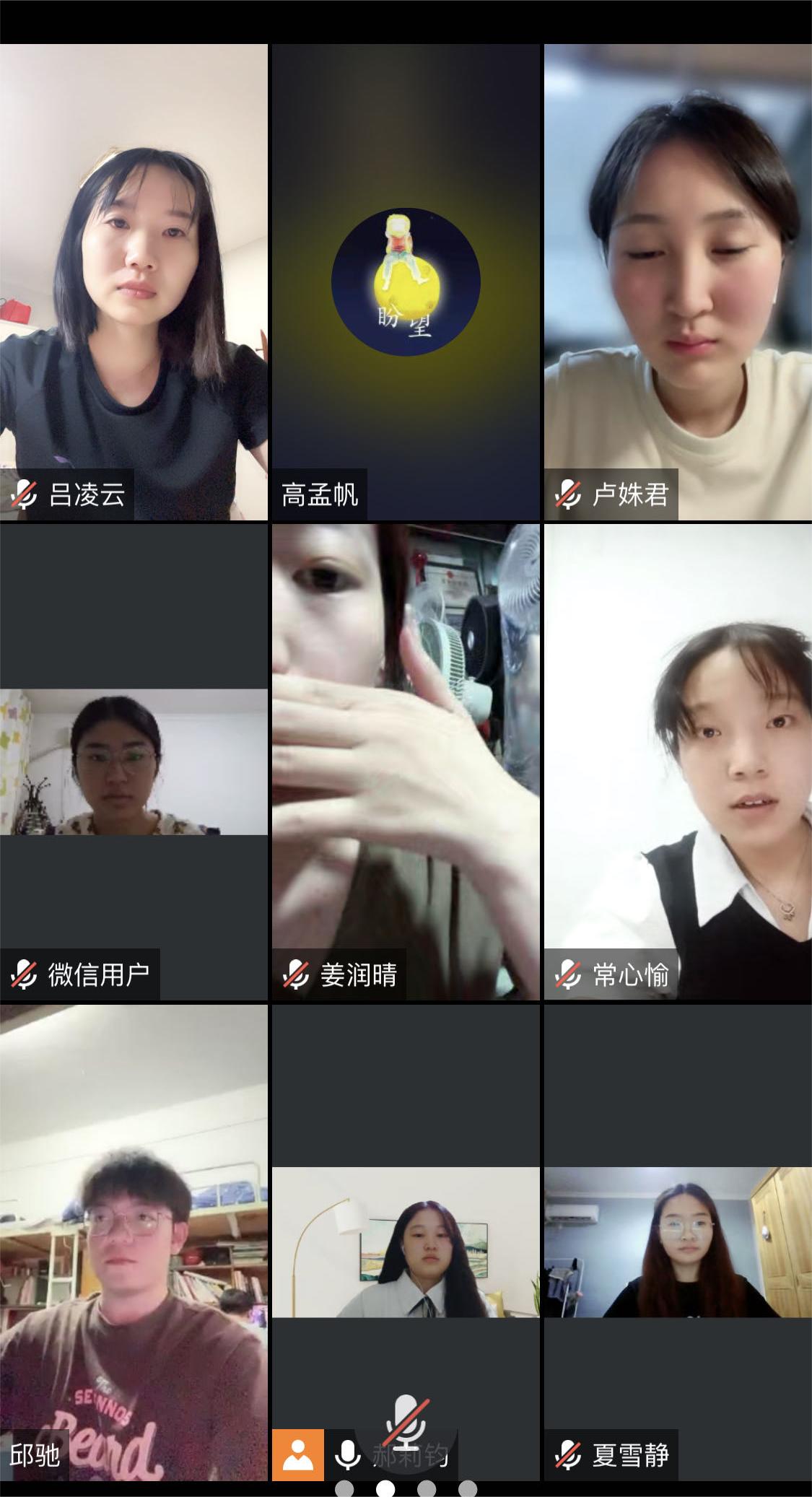Select 高孟帆's avatar tile

coord(406,281)
